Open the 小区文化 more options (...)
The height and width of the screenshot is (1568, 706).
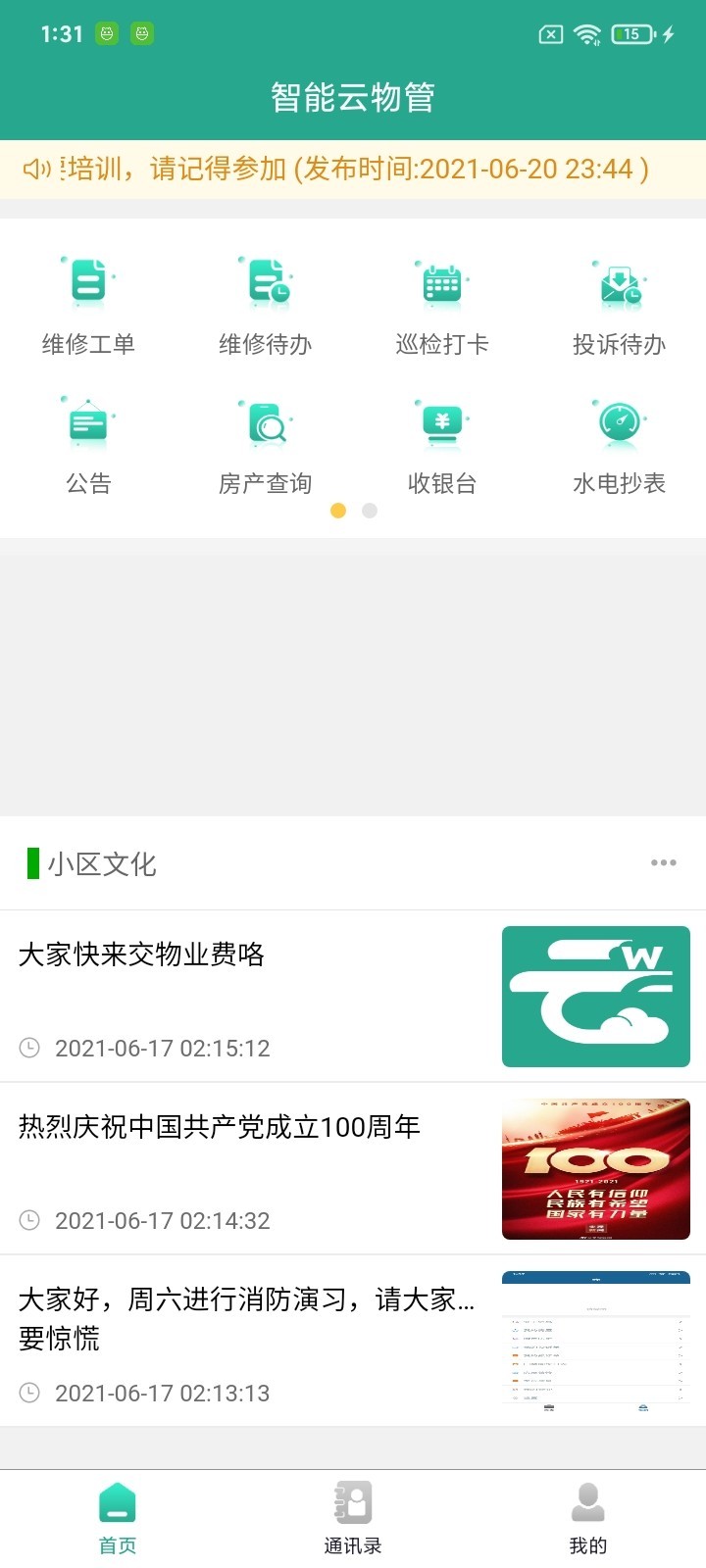pyautogui.click(x=664, y=863)
